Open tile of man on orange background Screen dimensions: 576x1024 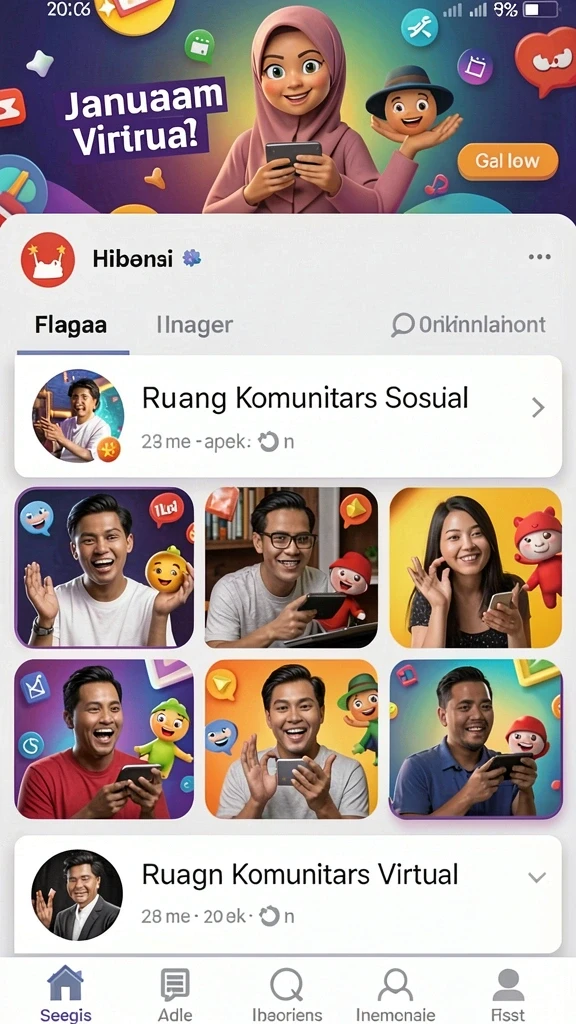coord(291,739)
